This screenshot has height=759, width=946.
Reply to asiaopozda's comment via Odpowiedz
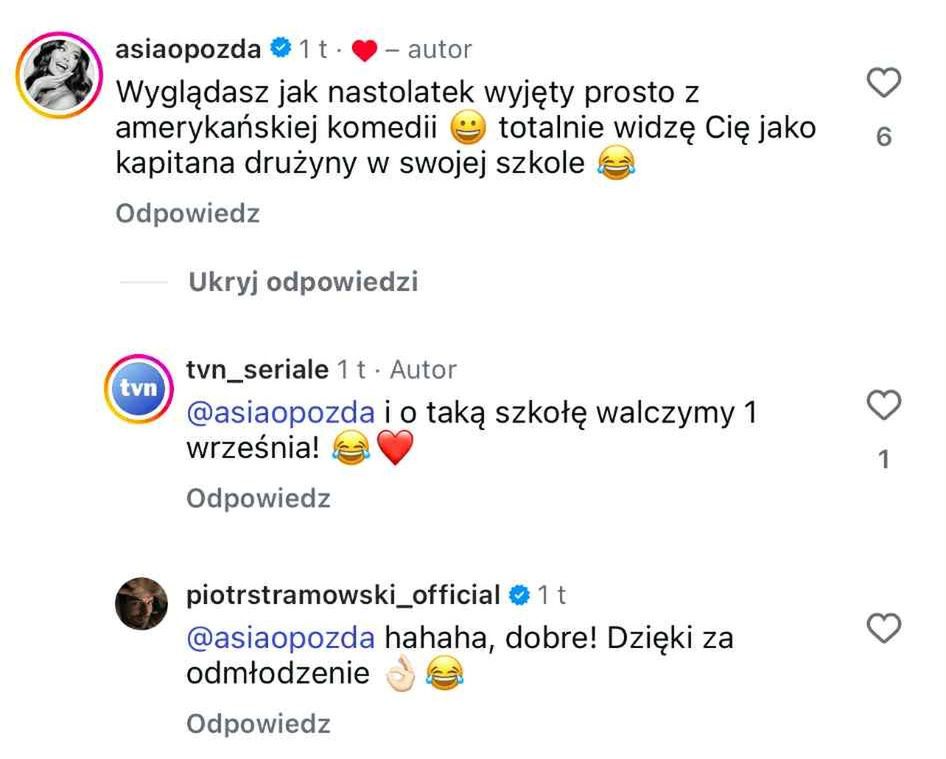coord(188,214)
